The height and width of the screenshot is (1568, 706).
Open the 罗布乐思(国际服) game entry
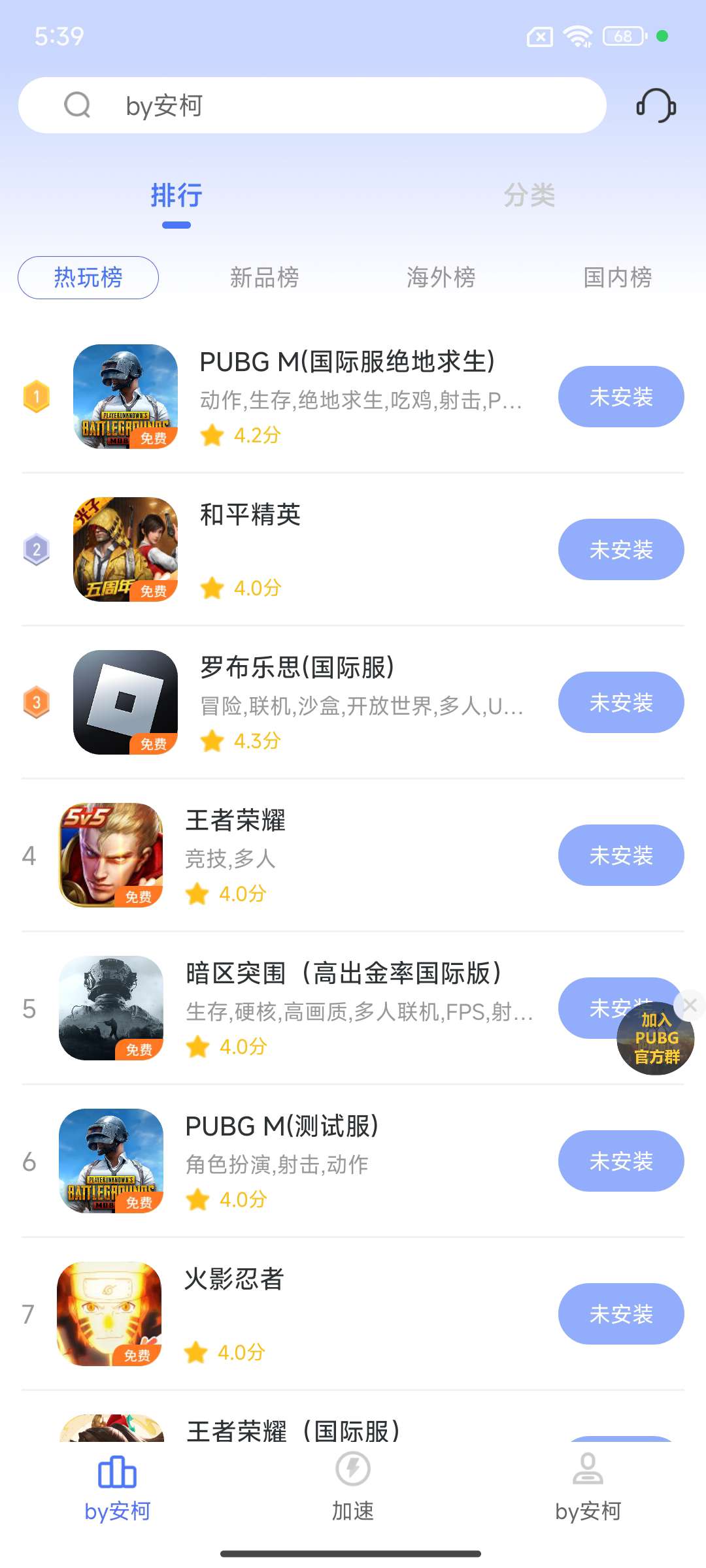[297, 668]
